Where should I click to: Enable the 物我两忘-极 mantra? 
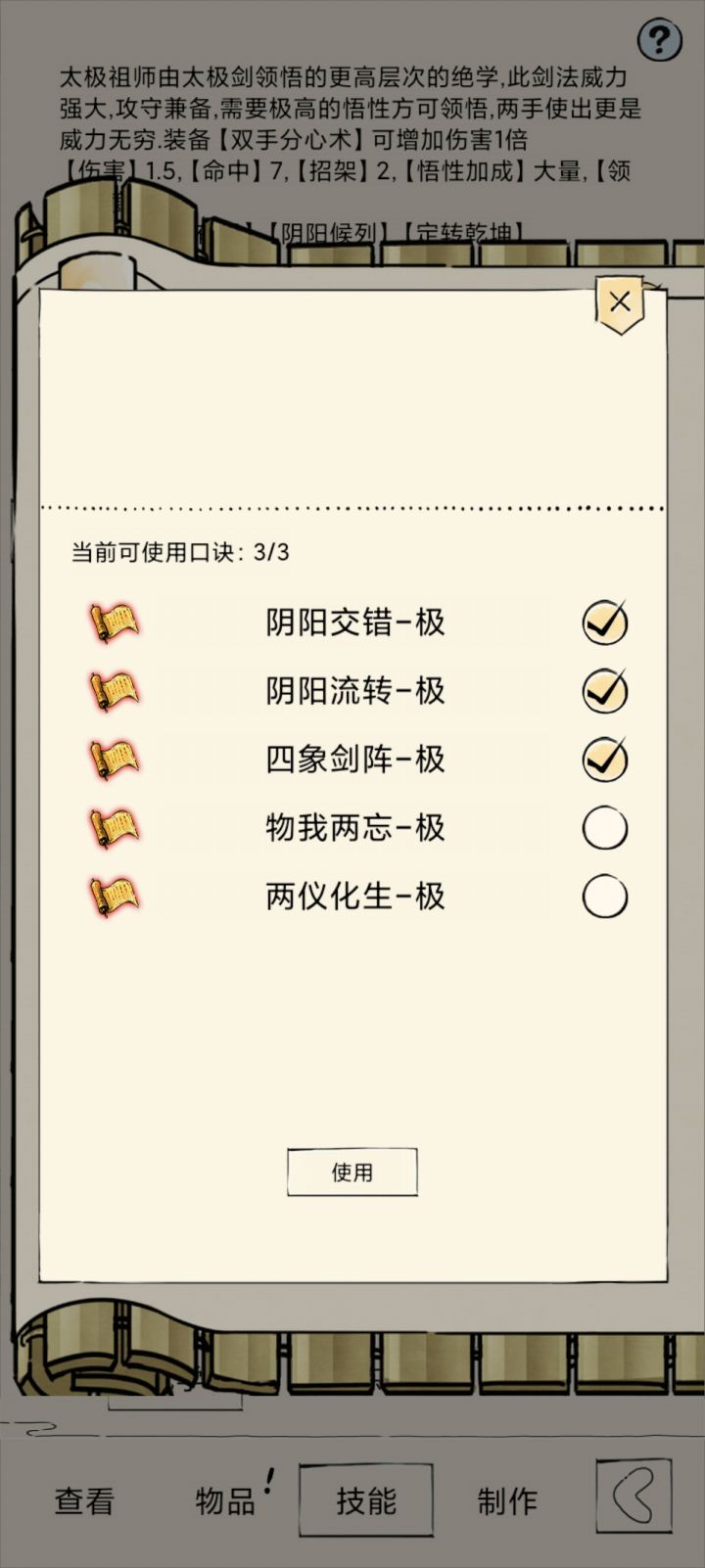tap(604, 828)
